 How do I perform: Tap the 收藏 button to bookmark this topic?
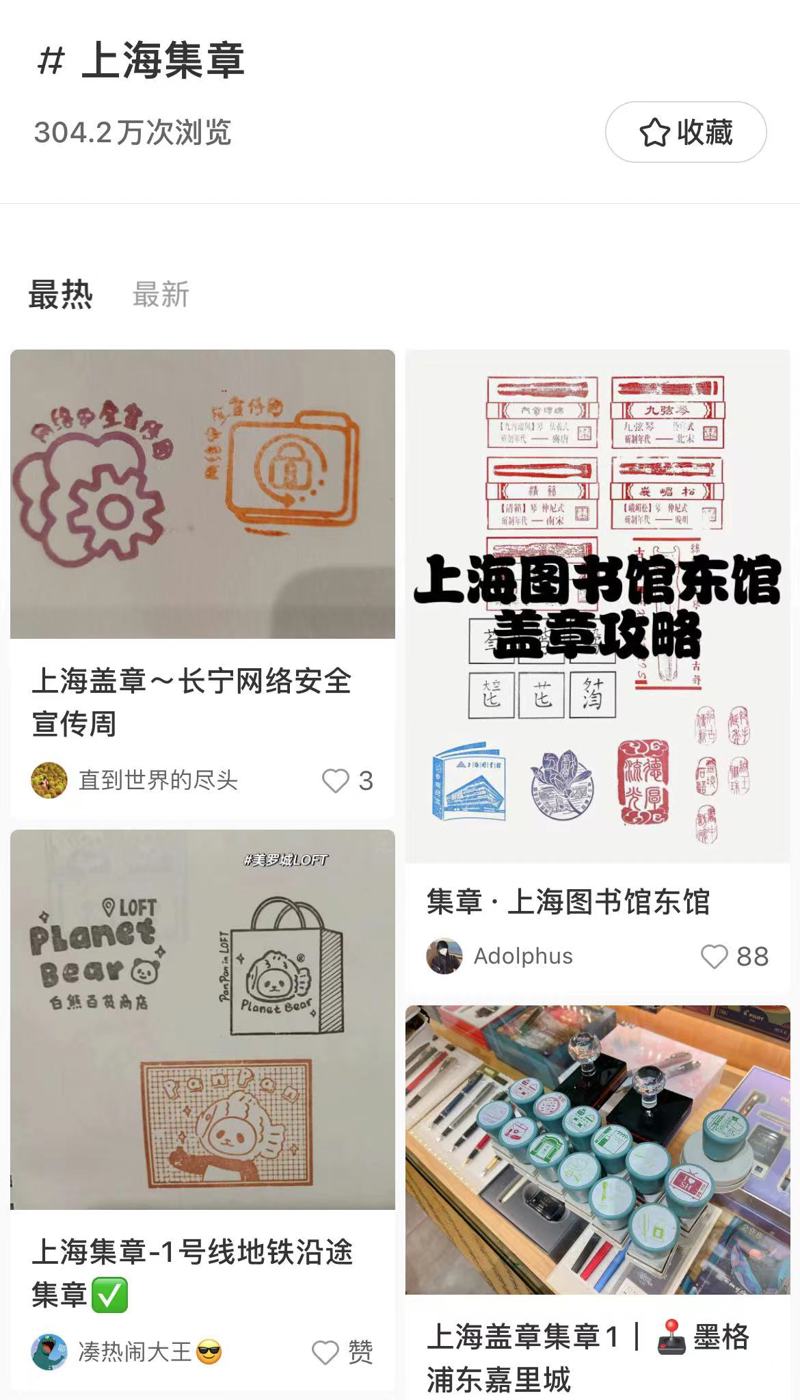[686, 132]
